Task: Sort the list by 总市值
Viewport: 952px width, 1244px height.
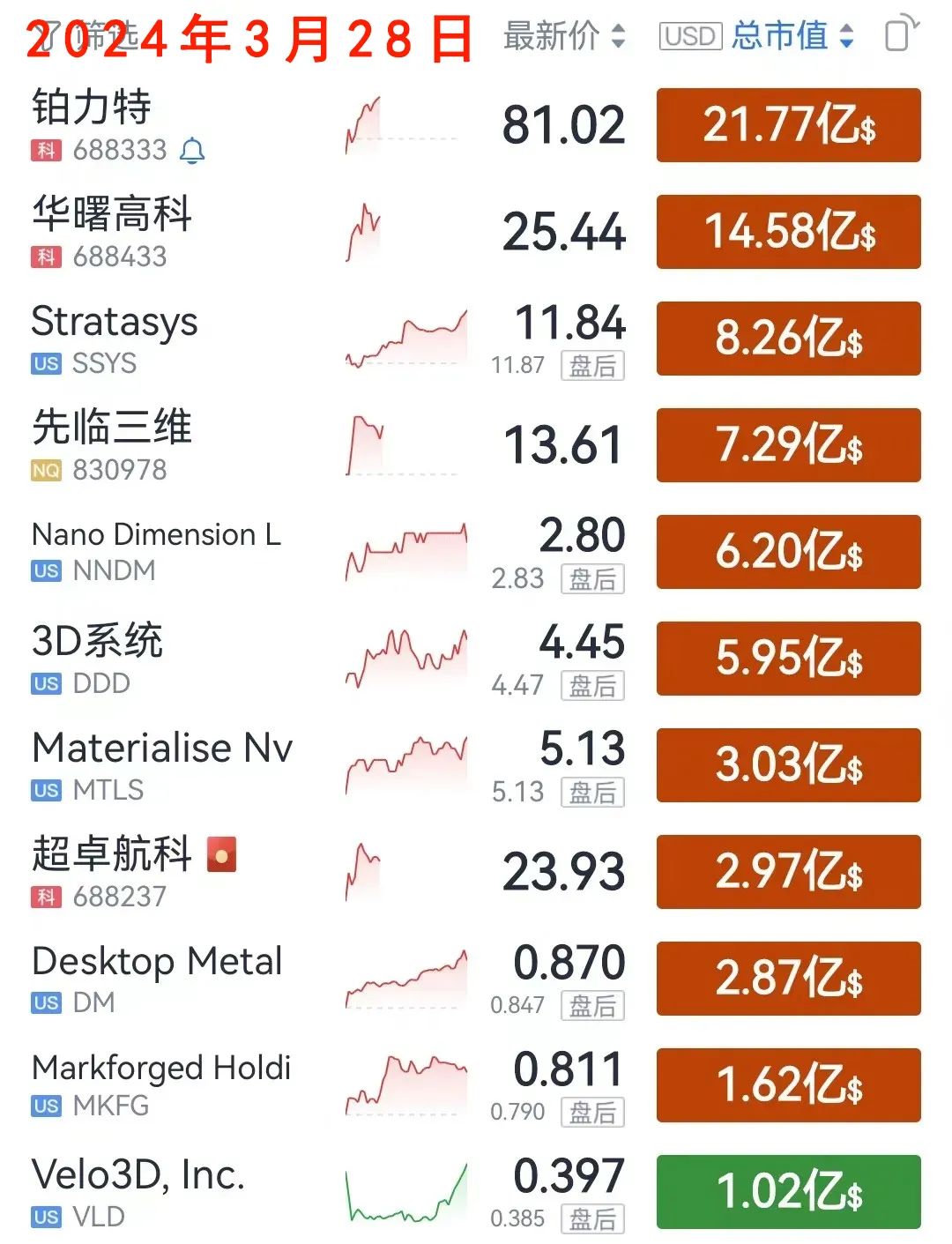Action: [x=792, y=36]
